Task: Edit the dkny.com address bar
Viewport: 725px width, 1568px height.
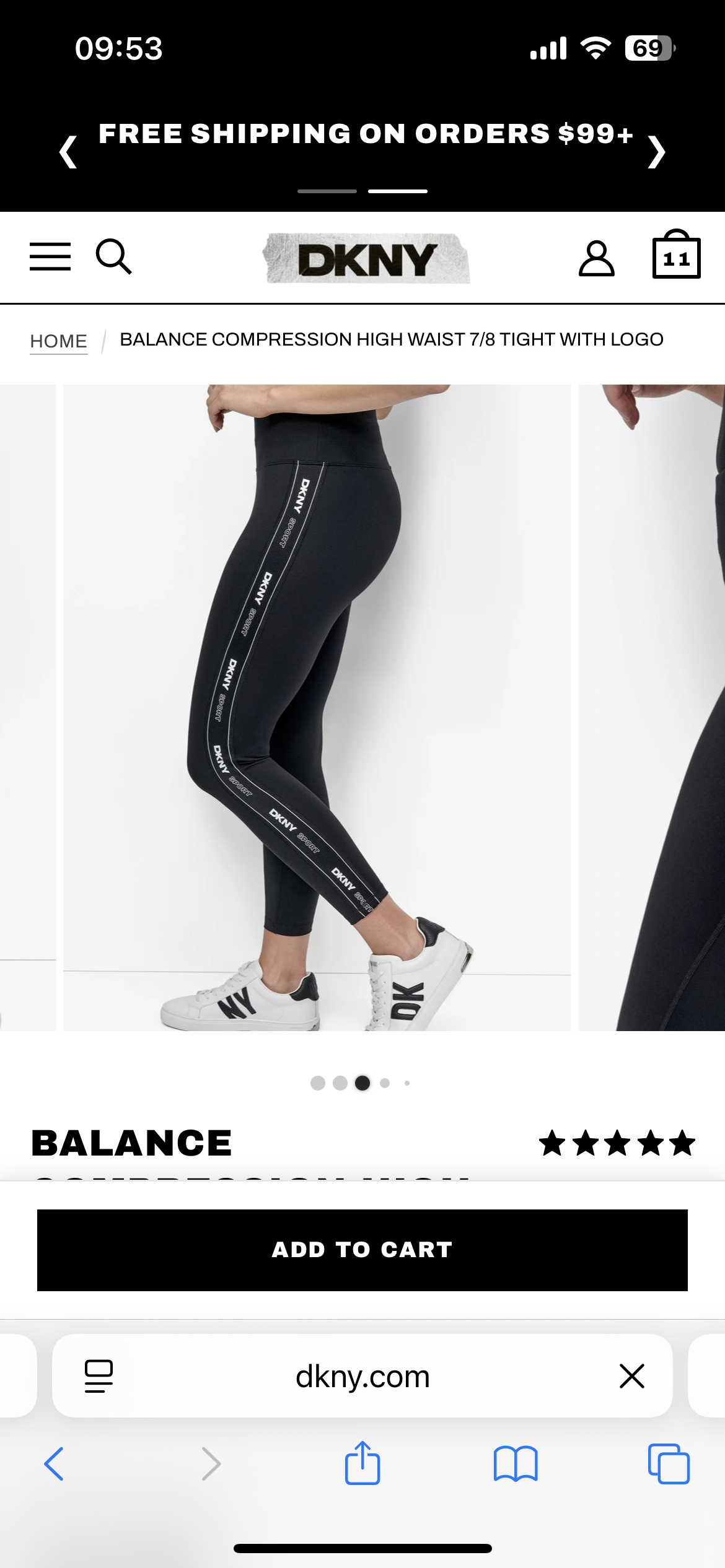Action: tap(362, 1377)
